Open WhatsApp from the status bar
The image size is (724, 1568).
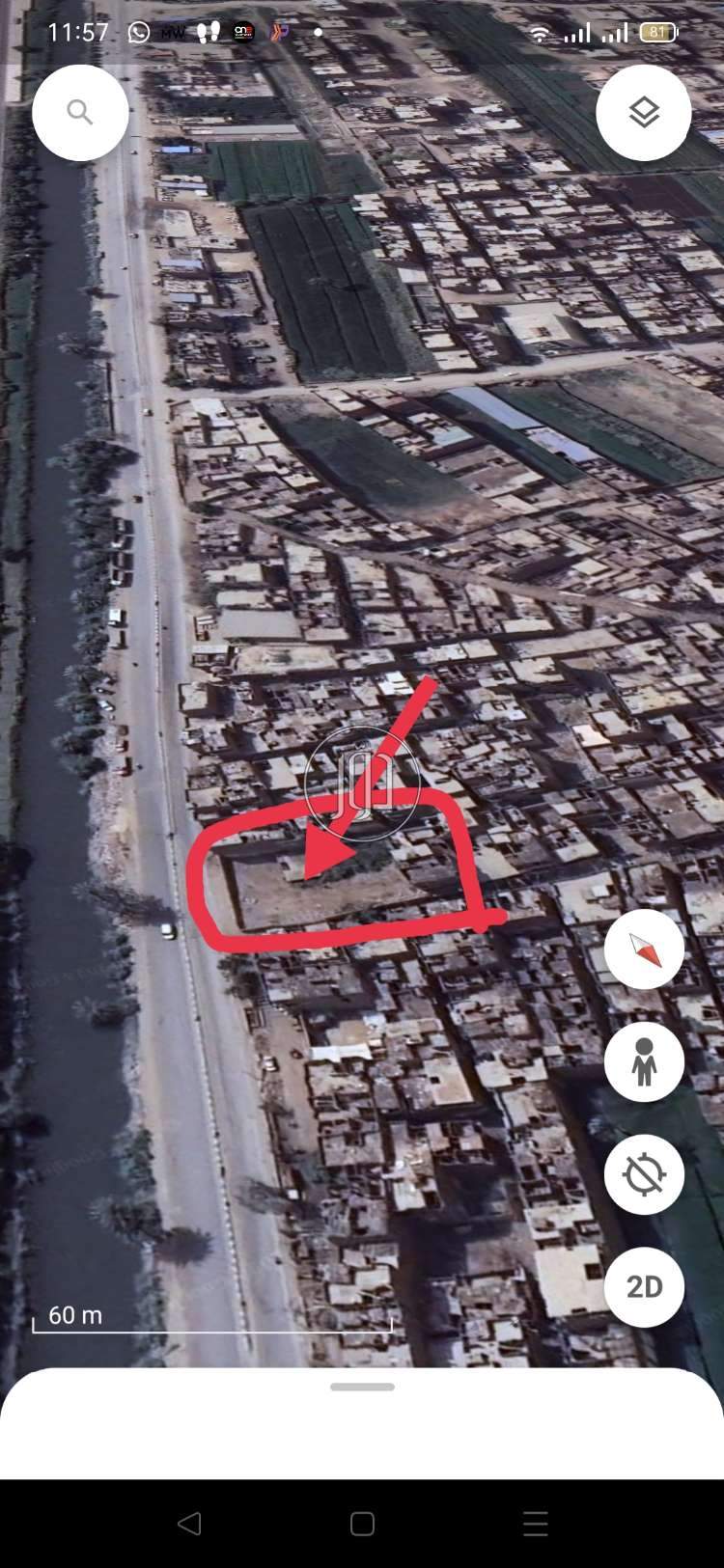138,31
